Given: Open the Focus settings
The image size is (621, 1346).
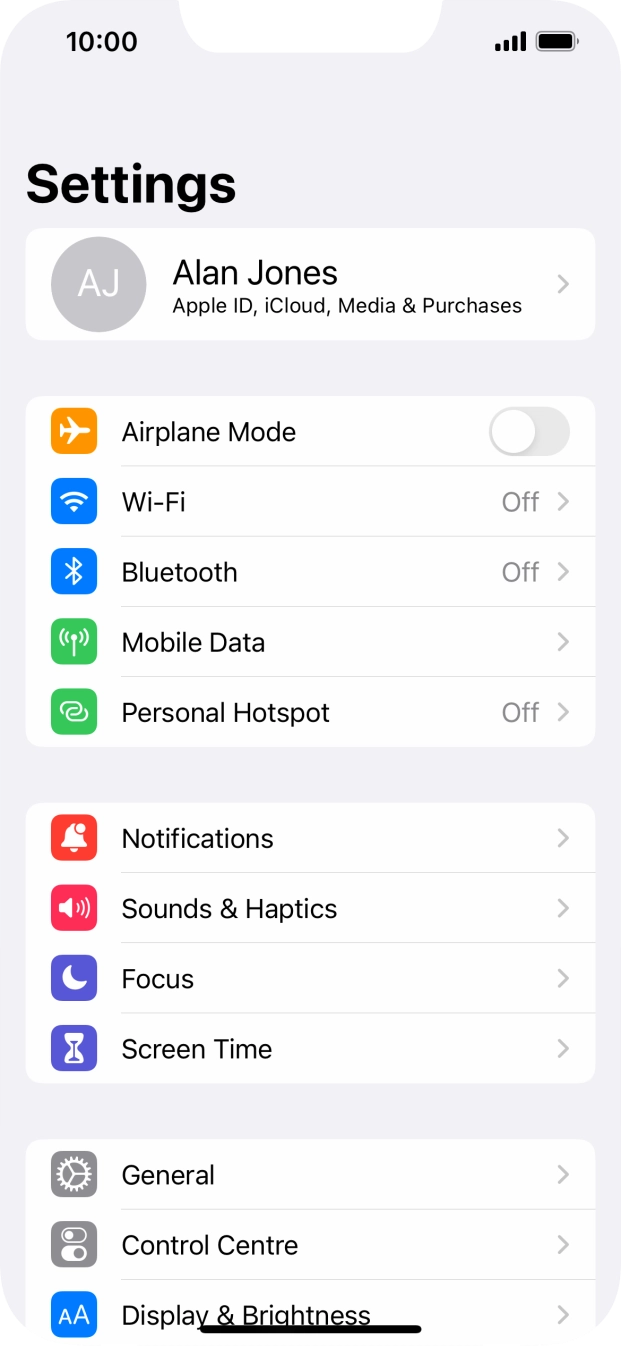Looking at the screenshot, I should tap(310, 978).
